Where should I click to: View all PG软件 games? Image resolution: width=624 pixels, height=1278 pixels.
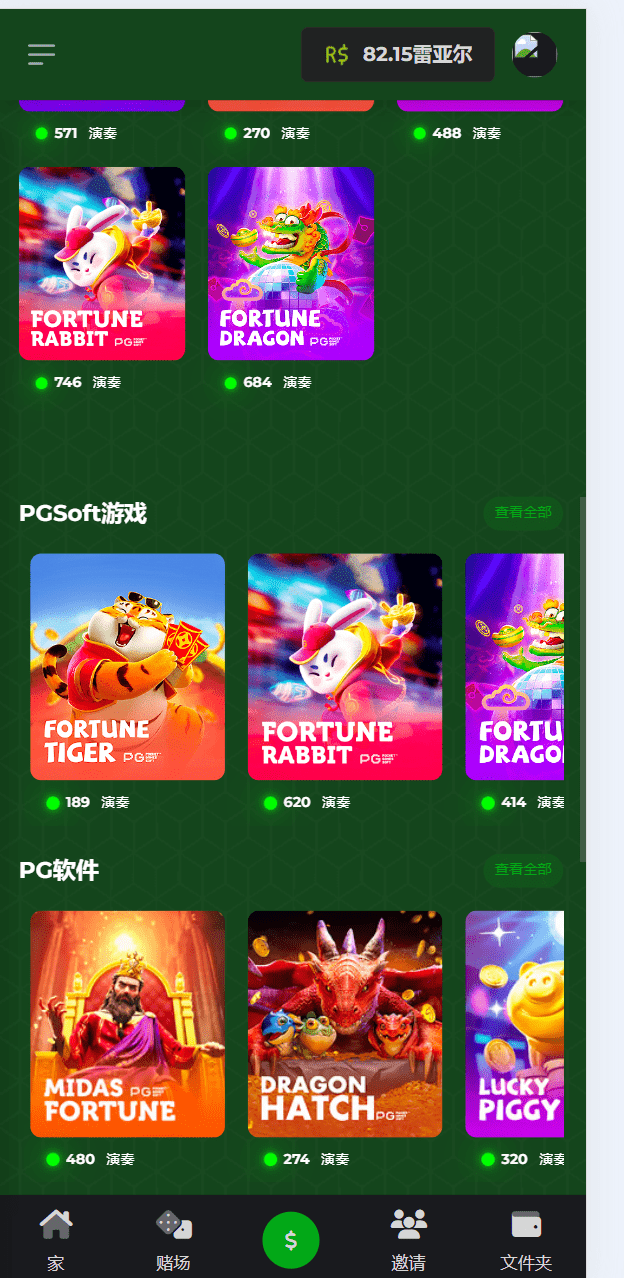pyautogui.click(x=523, y=869)
